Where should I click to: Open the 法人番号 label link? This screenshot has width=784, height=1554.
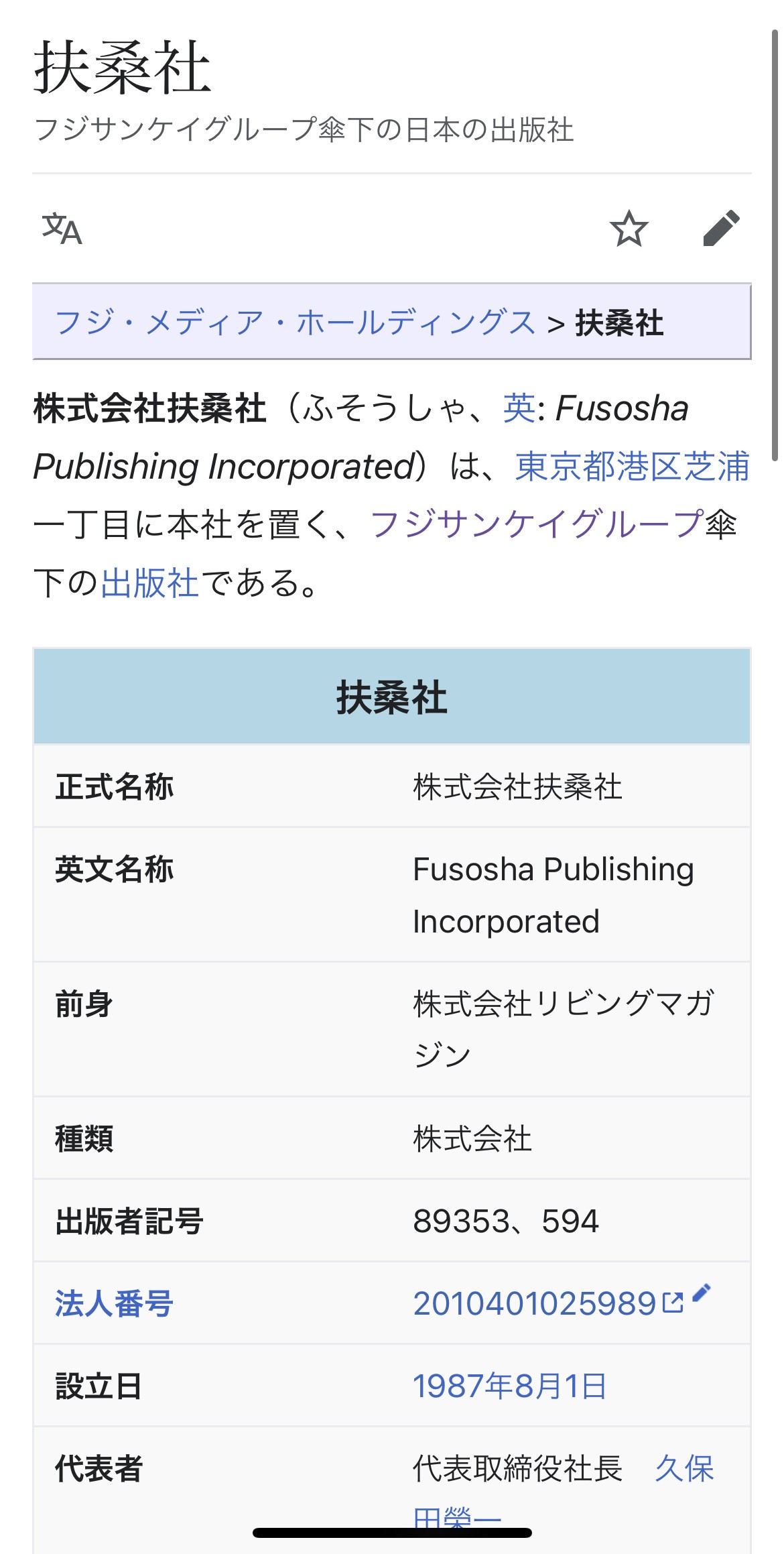pyautogui.click(x=115, y=1303)
